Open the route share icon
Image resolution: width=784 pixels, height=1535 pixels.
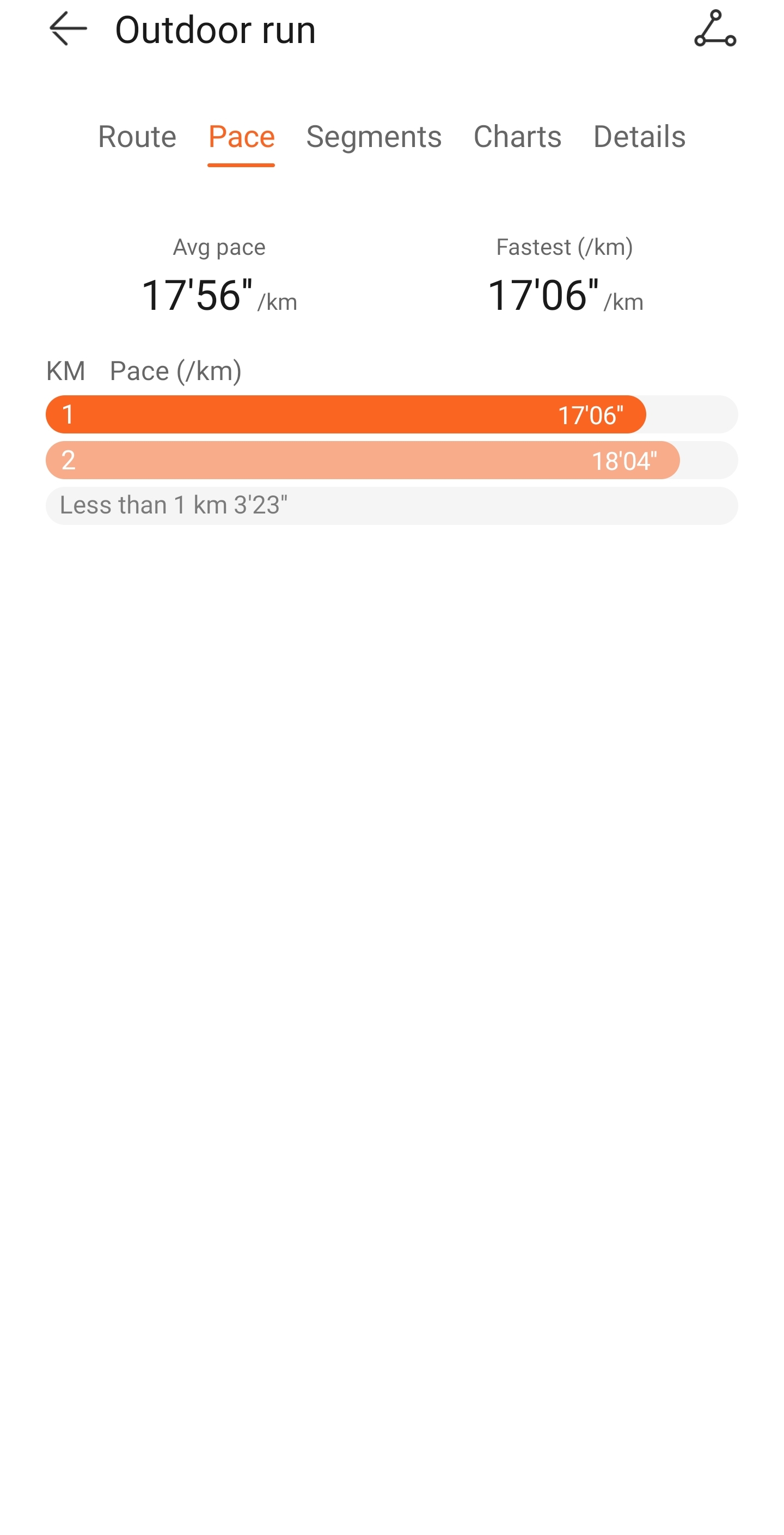(x=715, y=29)
